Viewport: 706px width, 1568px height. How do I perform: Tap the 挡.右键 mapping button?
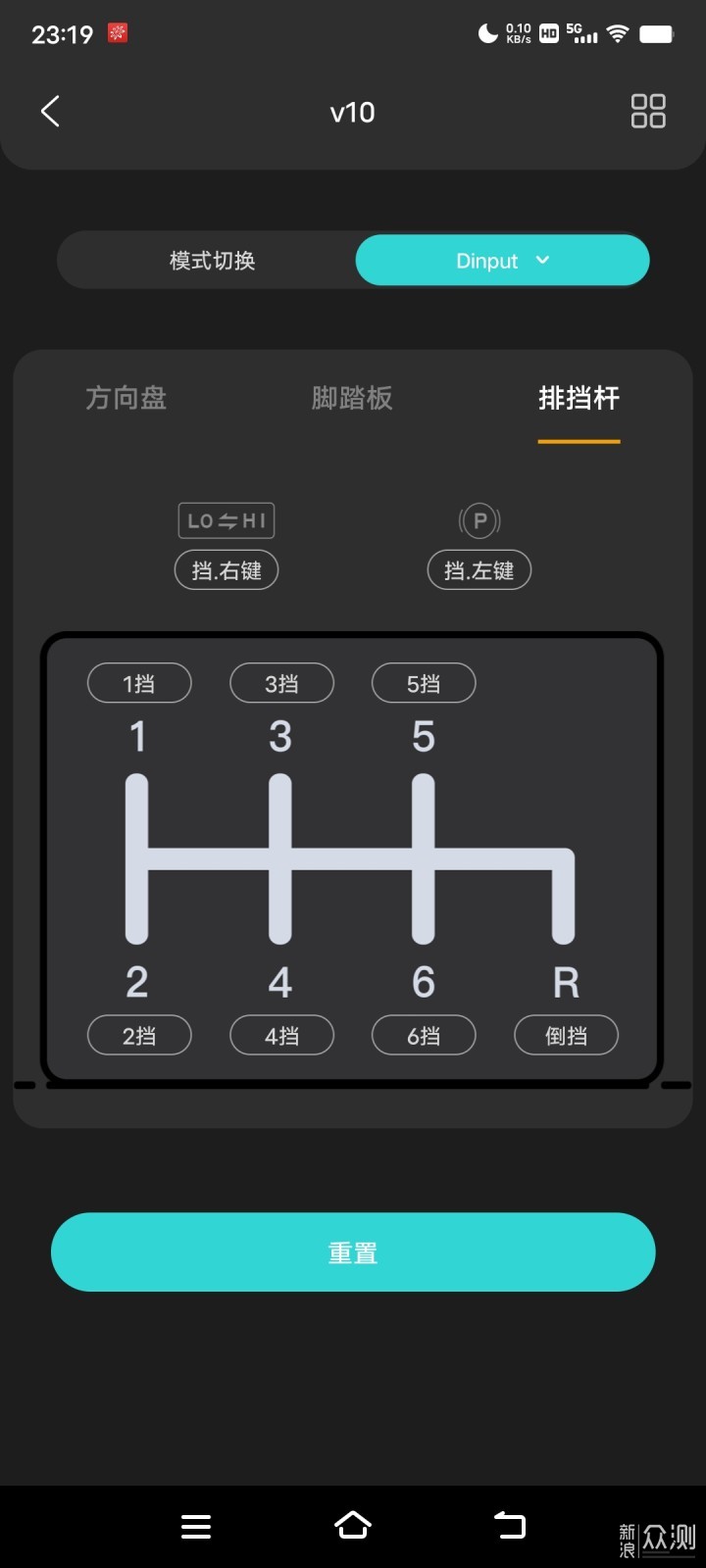227,570
